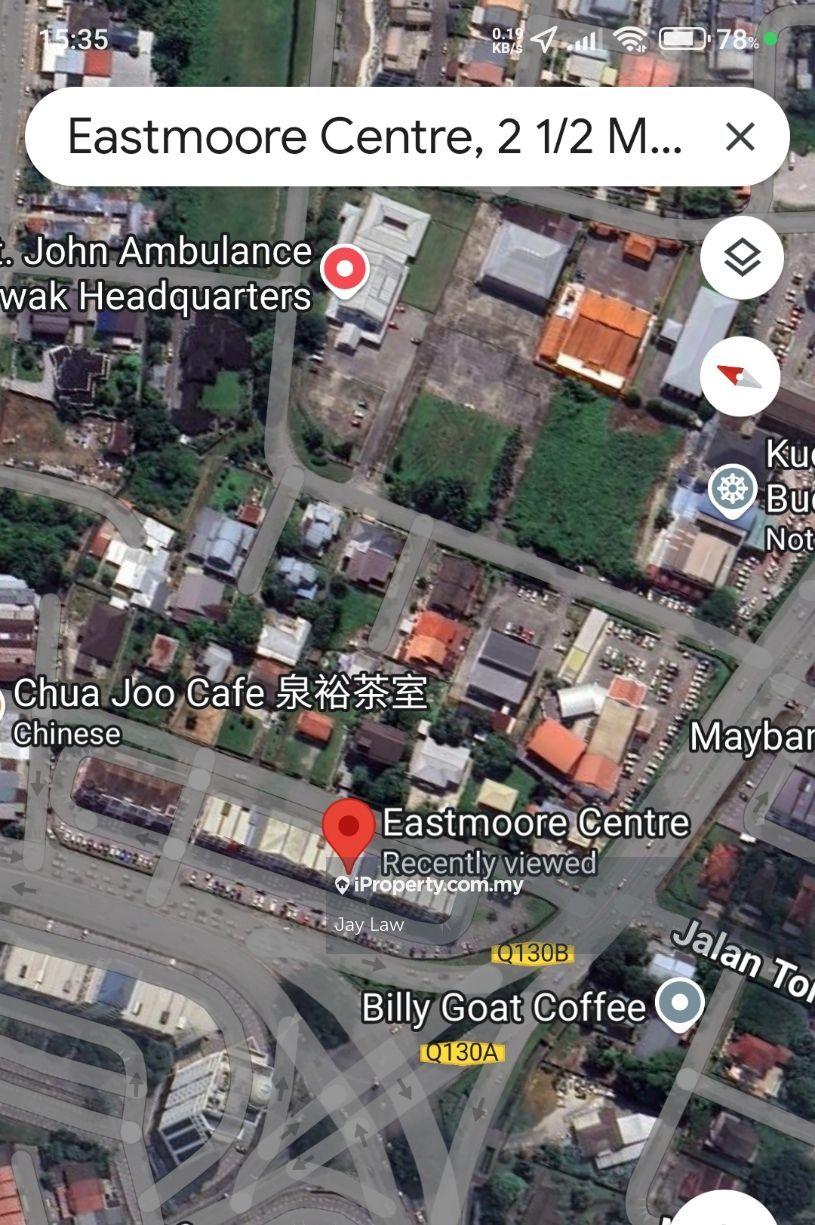The width and height of the screenshot is (815, 1225).
Task: Tap the compass to reset map orientation
Action: 740,377
